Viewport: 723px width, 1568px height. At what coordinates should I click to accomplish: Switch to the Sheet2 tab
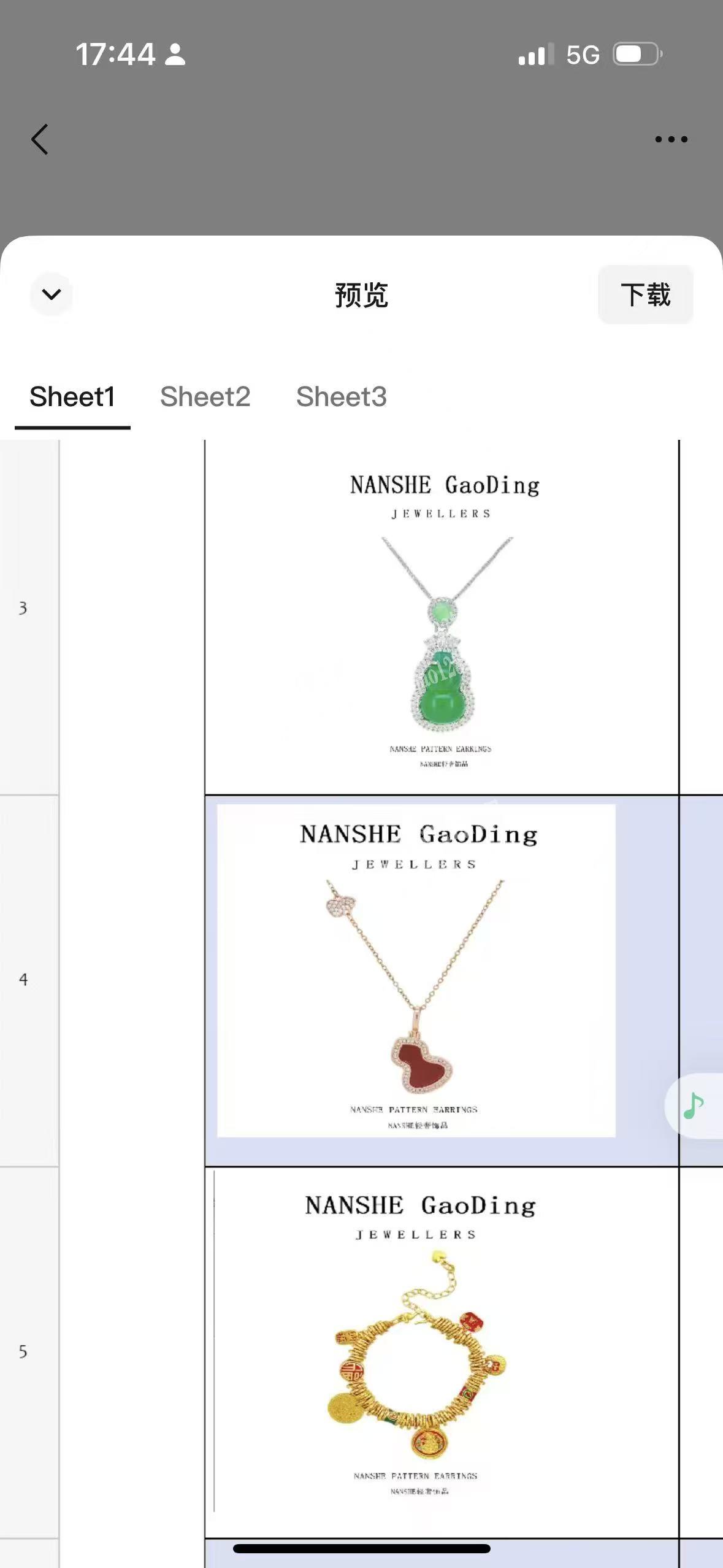tap(205, 397)
